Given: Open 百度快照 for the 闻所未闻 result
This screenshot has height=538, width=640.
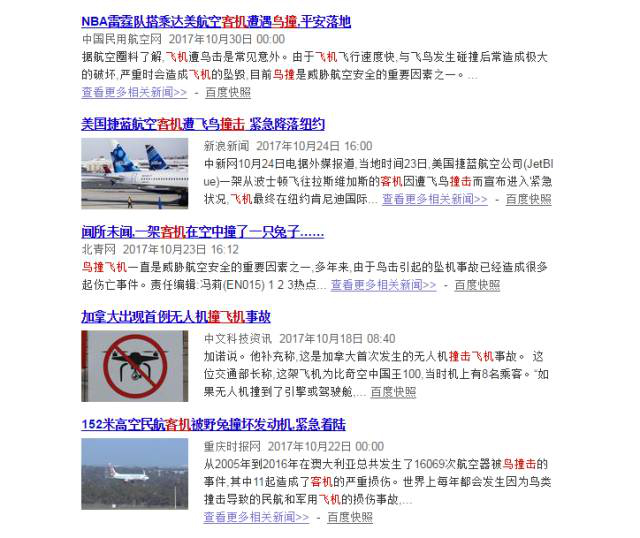Looking at the screenshot, I should coord(477,285).
